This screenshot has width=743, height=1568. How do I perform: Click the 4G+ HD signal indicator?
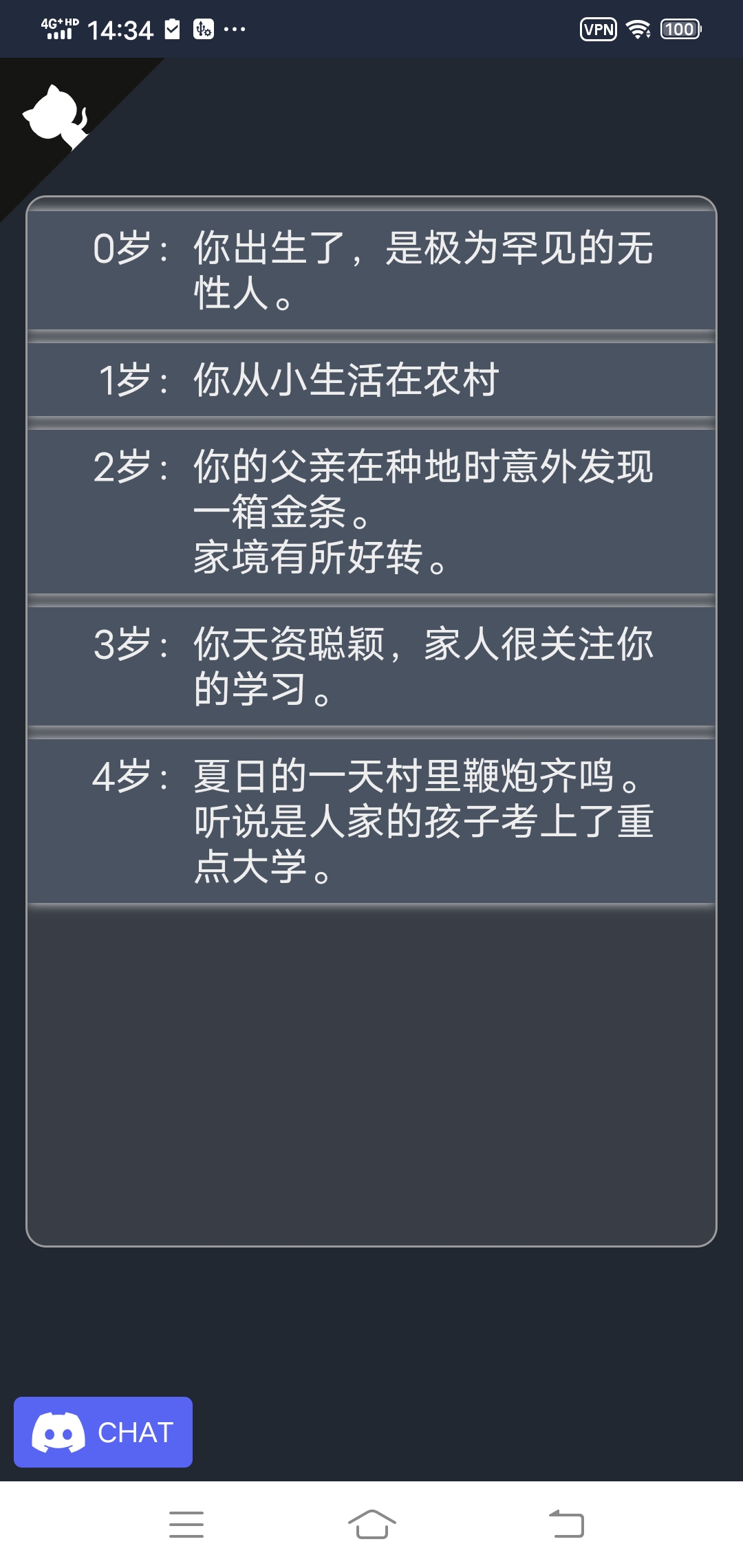(58, 28)
